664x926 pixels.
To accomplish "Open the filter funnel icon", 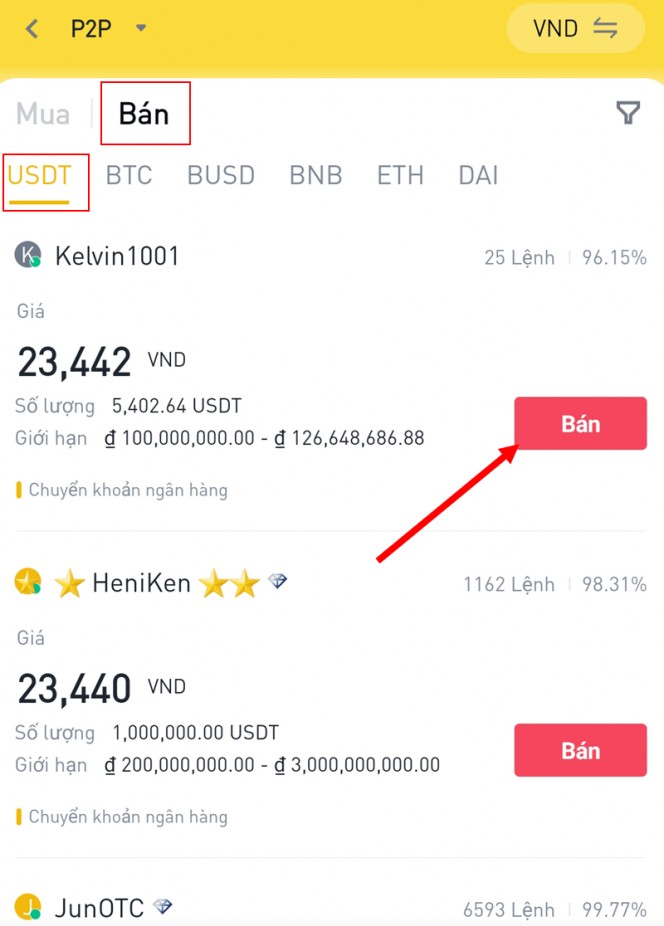I will click(x=627, y=113).
